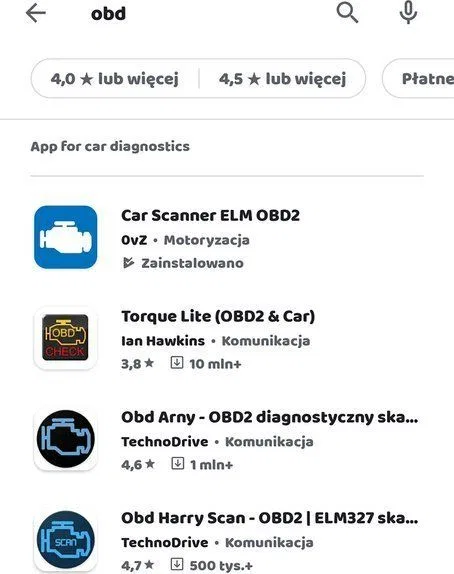This screenshot has width=454, height=574.
Task: Filter by 4,0 stars or more
Action: (115, 79)
